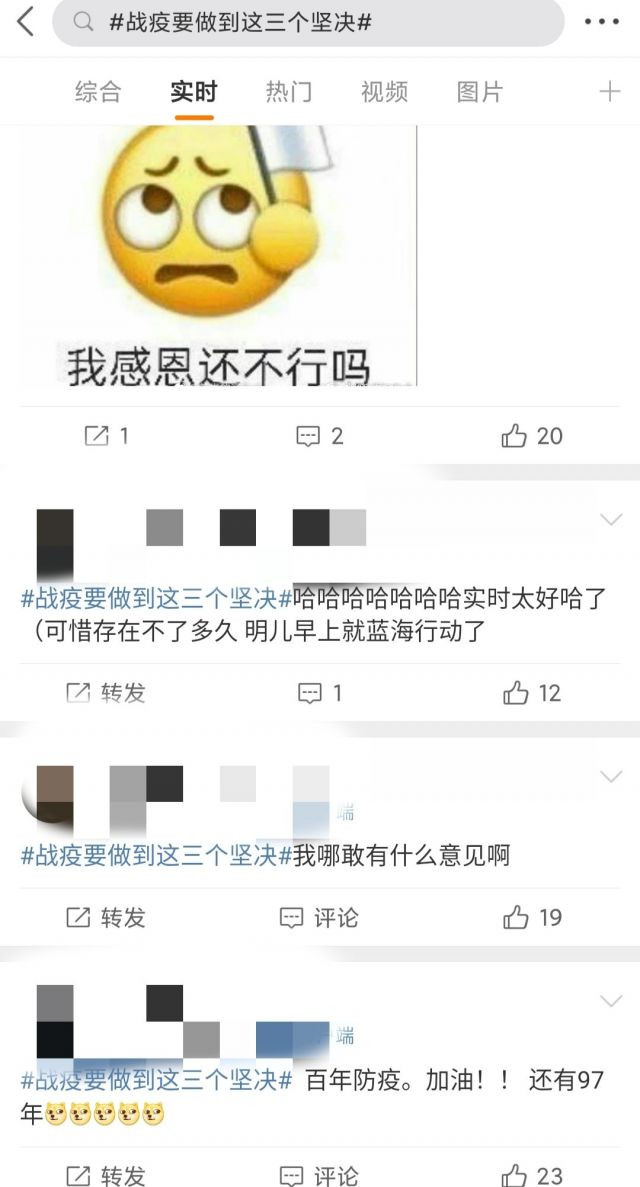Open comments on the post with 2 comments
Screen dimensions: 640x1187
coord(320,436)
